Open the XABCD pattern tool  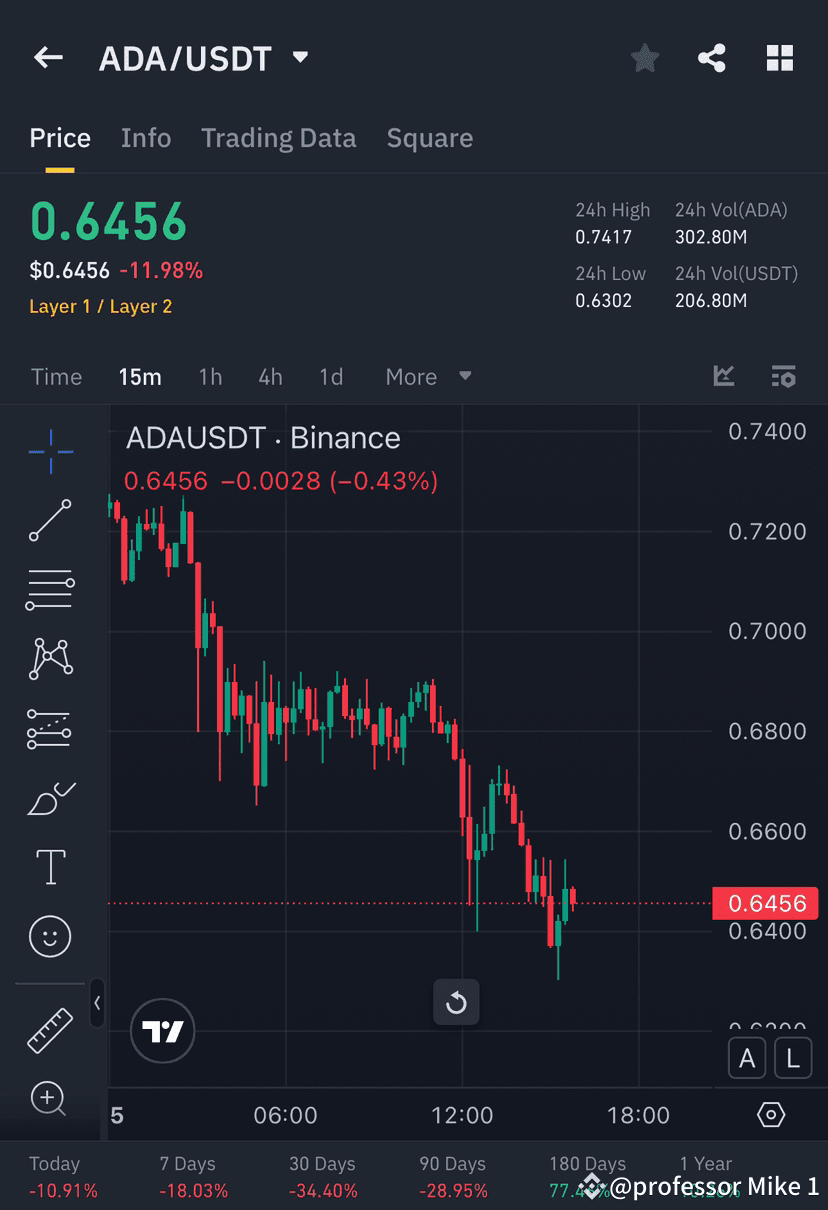point(49,659)
